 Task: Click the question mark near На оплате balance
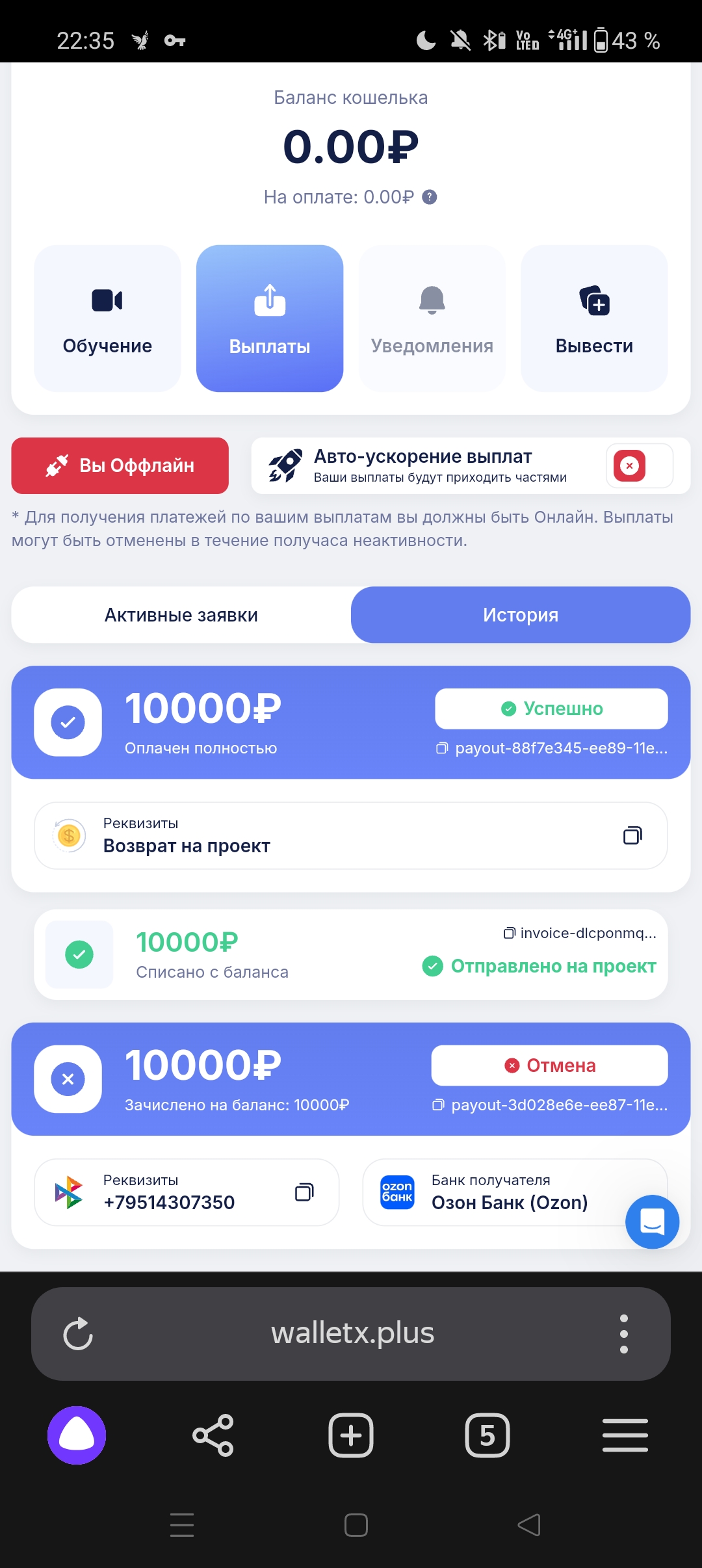[x=430, y=196]
